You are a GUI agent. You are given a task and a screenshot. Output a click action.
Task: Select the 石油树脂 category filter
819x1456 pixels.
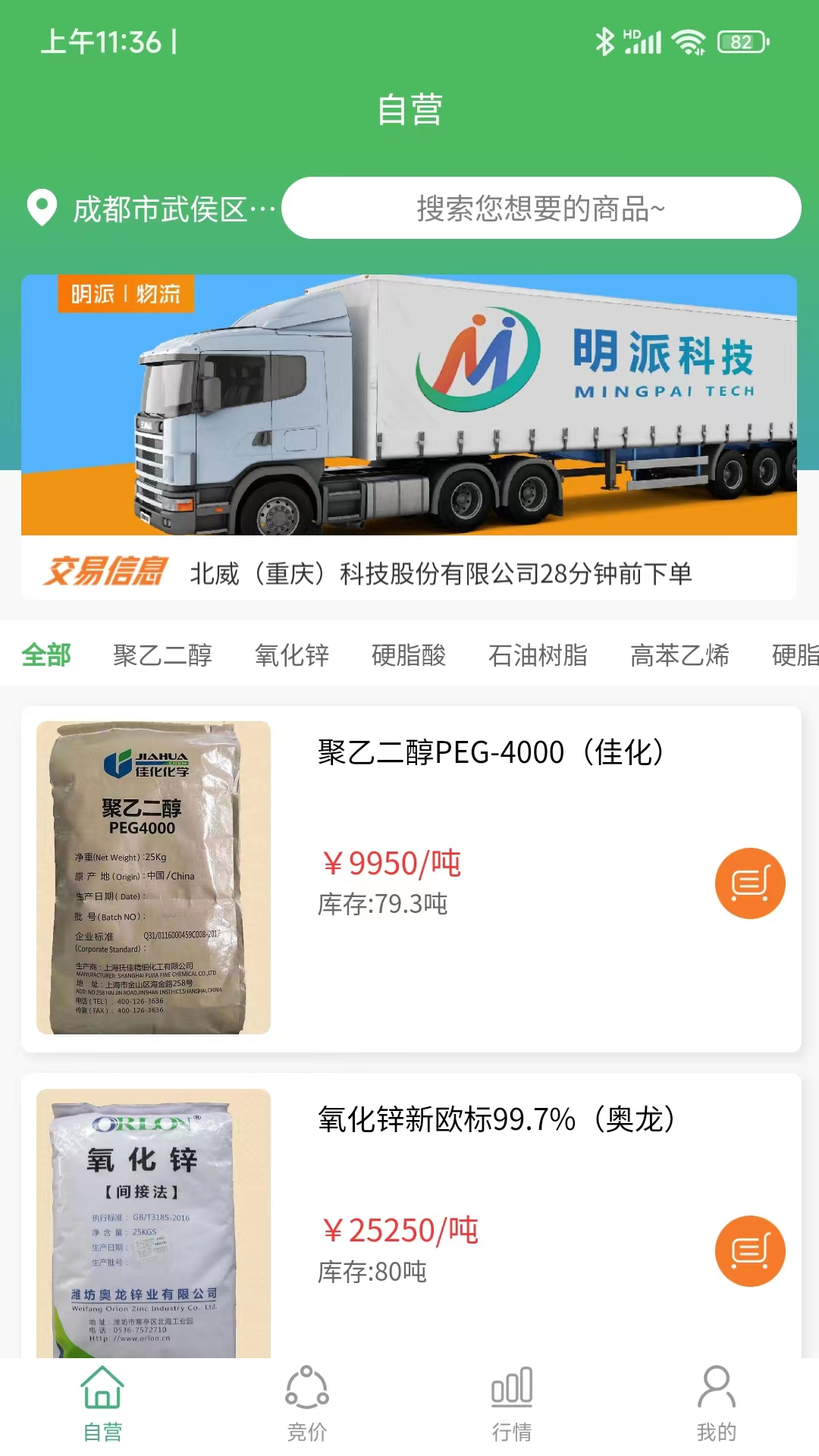click(538, 654)
